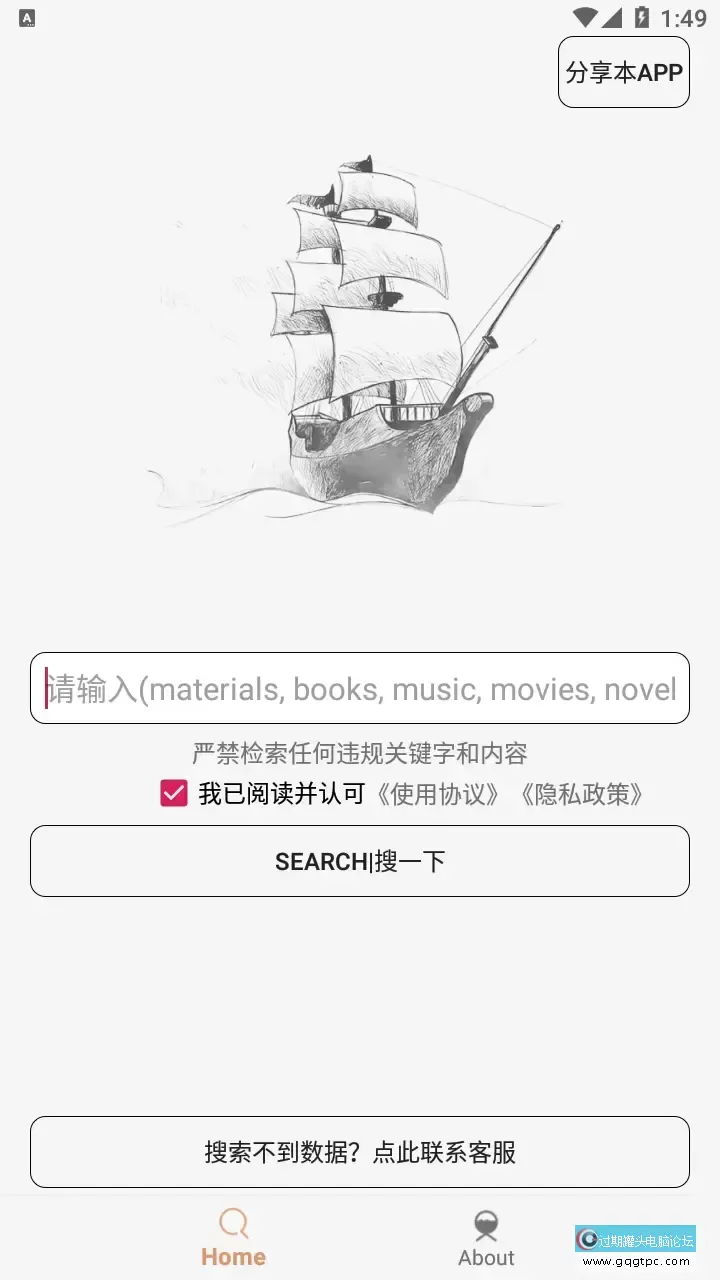Open the 《隐私政策》 link

coord(581,795)
